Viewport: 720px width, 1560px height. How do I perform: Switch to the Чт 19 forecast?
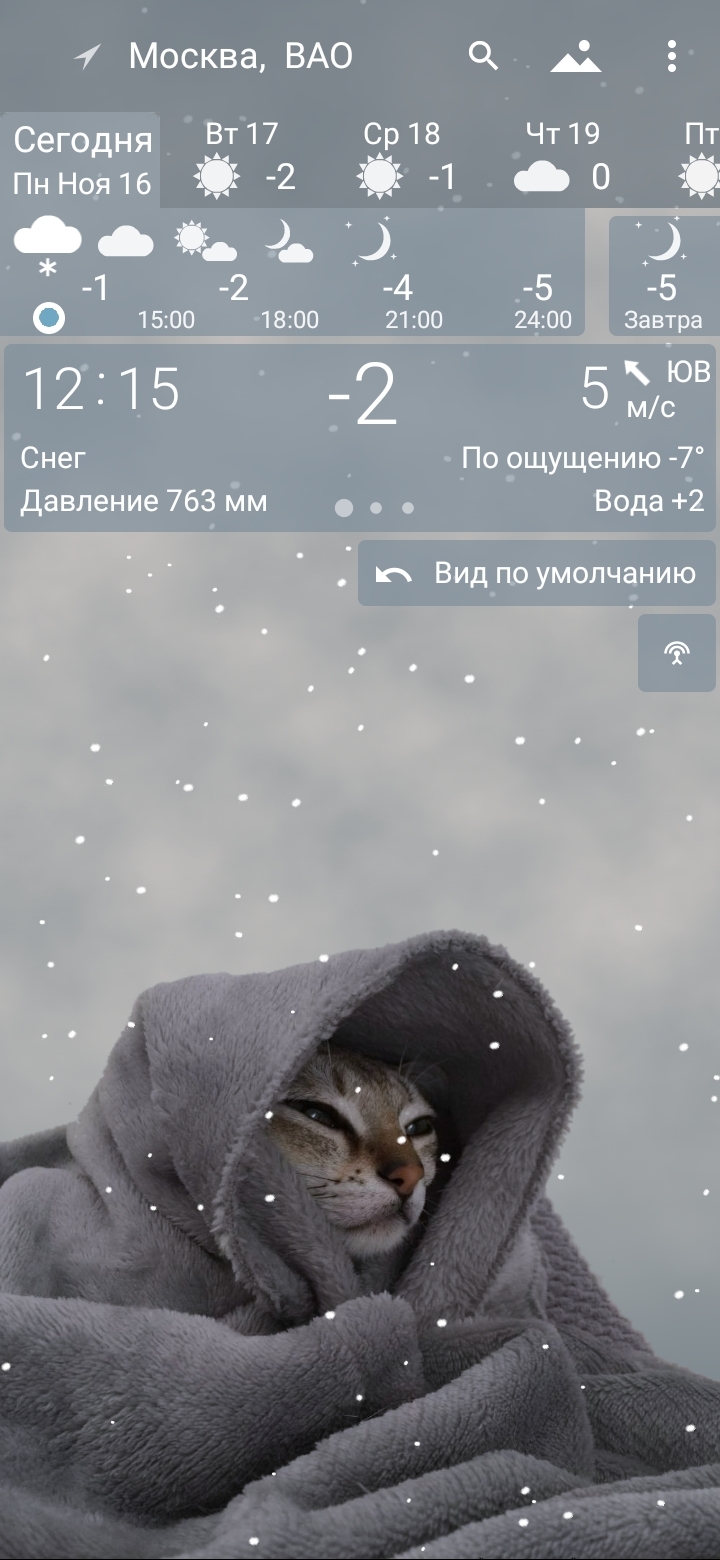(x=563, y=160)
